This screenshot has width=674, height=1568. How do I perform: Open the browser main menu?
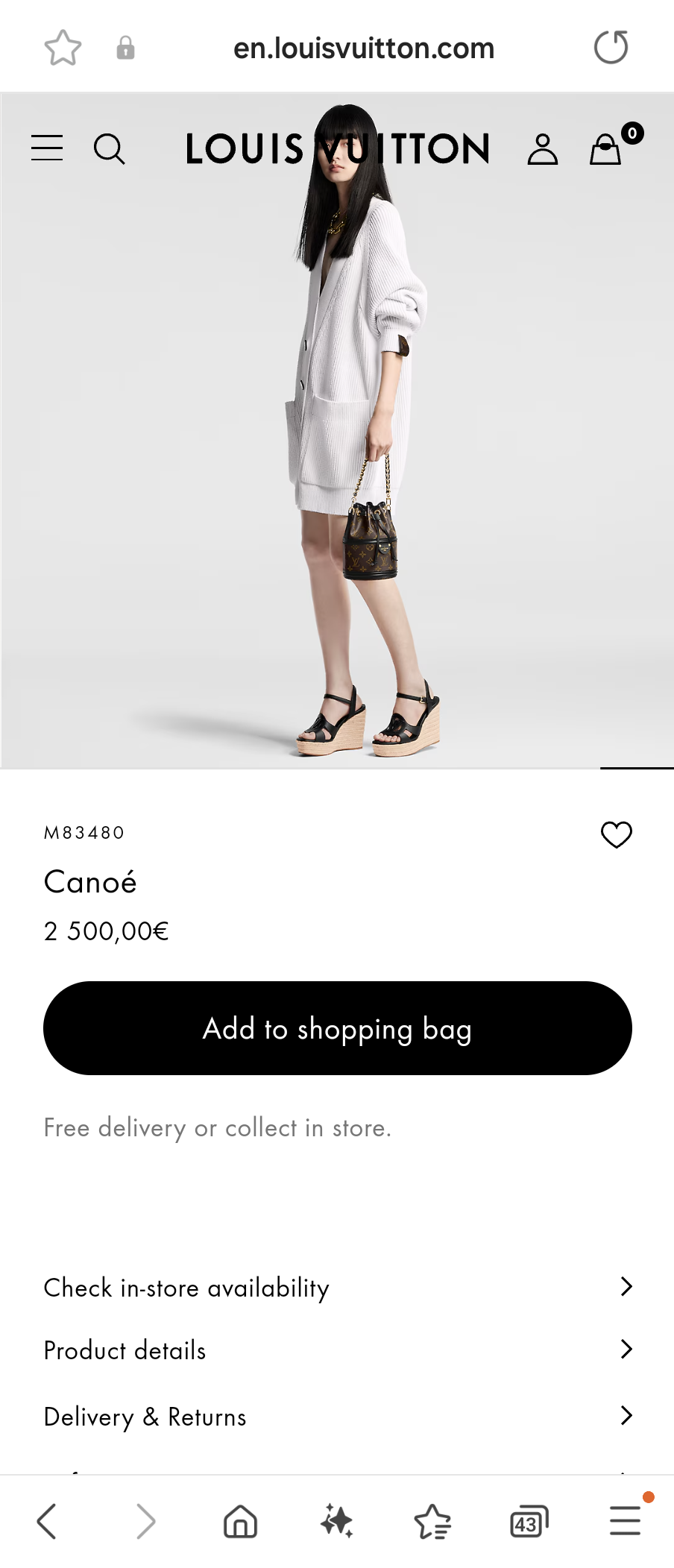(x=625, y=1521)
